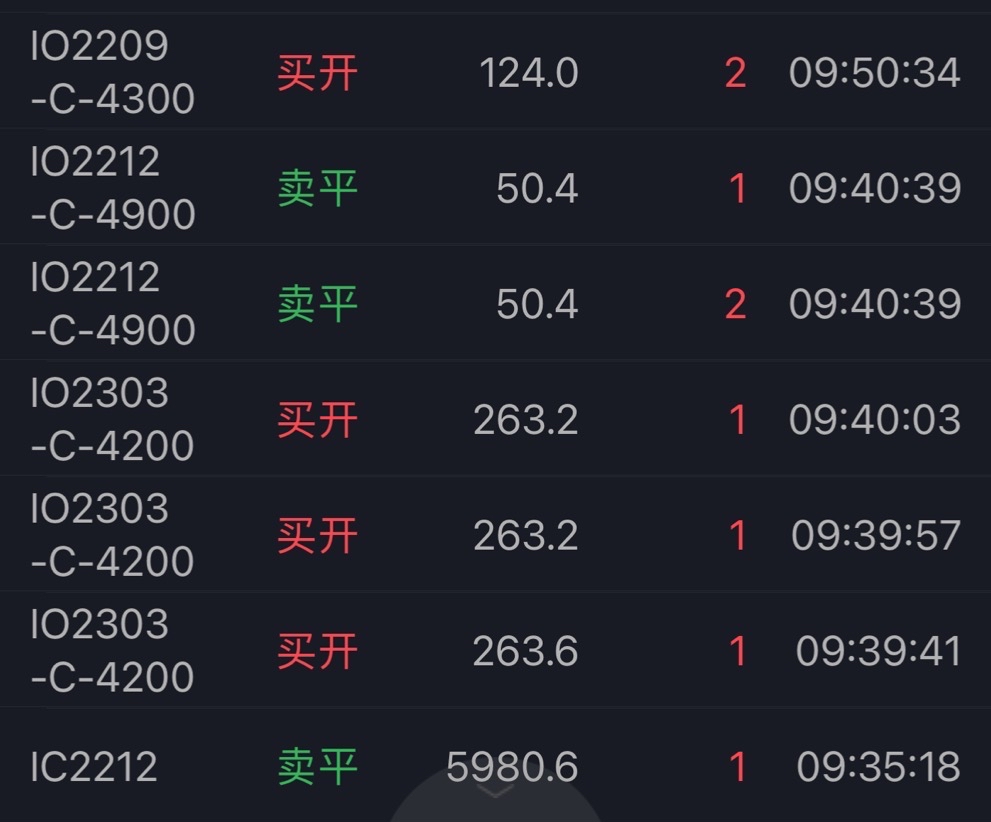Select the IO2303-C-4200 trade priced 263.6
Screen dimensions: 991x822
pos(495,651)
